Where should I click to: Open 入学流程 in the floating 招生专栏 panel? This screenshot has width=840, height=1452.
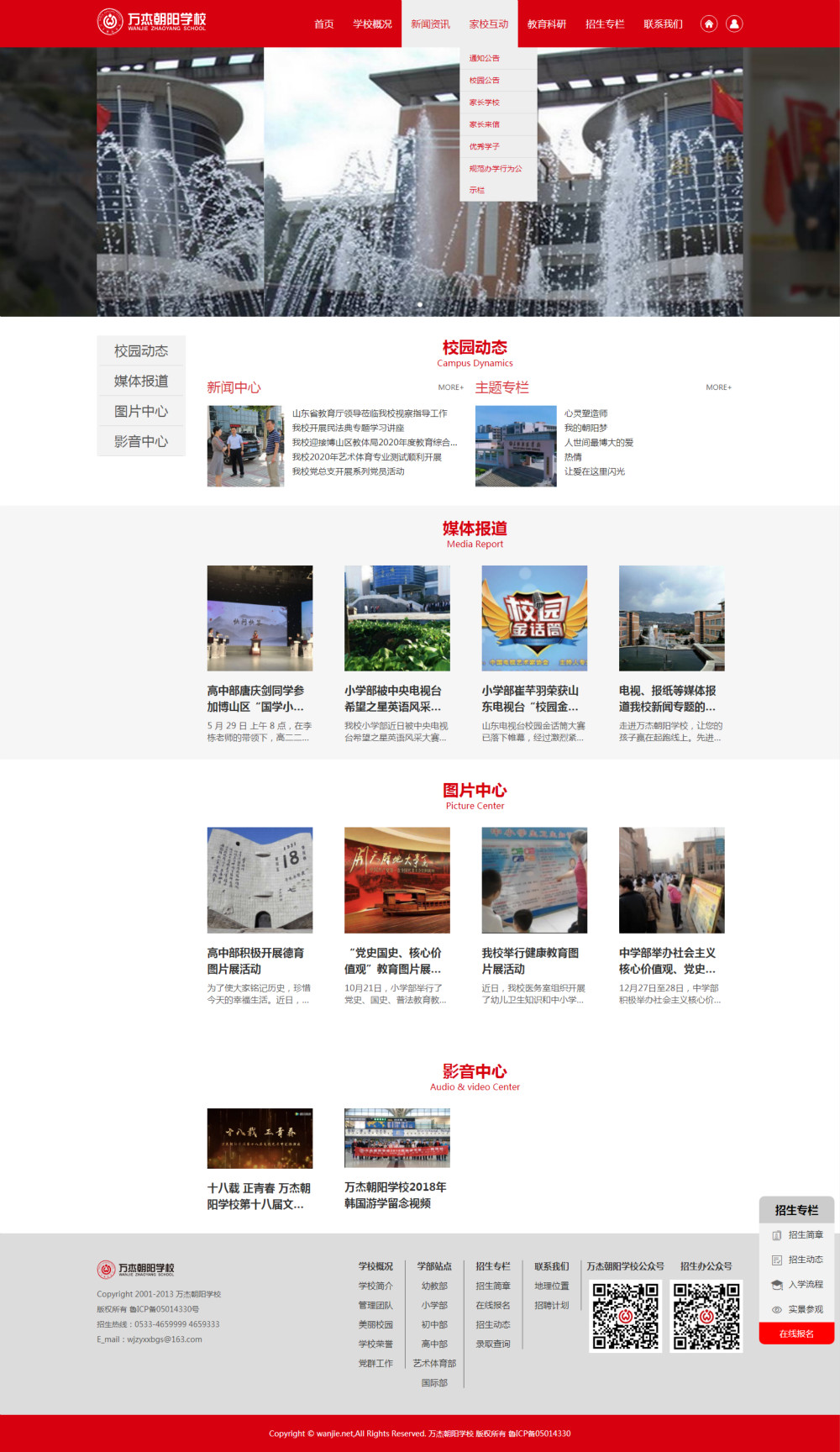[805, 1285]
